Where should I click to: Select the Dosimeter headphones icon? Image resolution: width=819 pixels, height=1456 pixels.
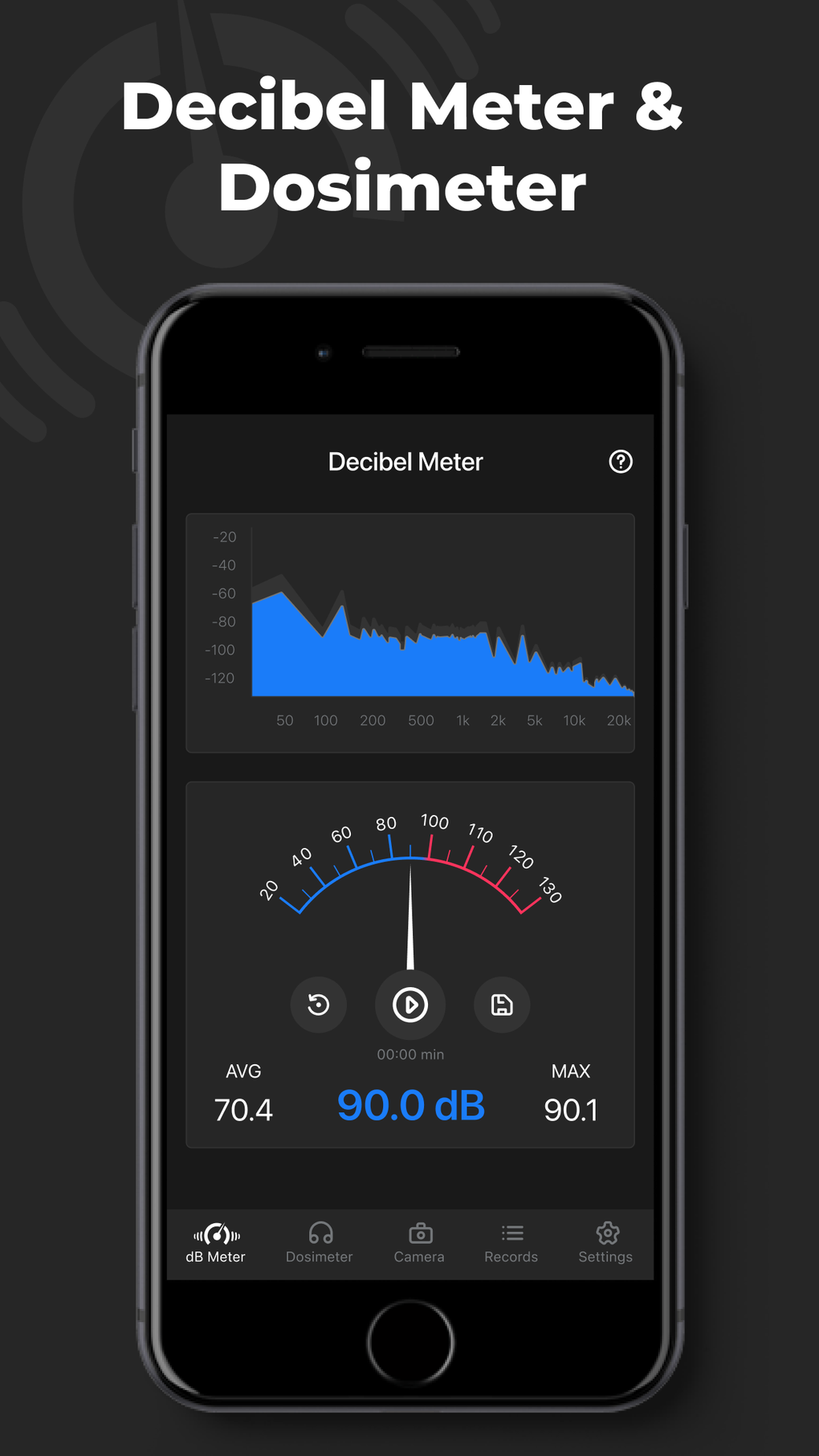tap(319, 1234)
